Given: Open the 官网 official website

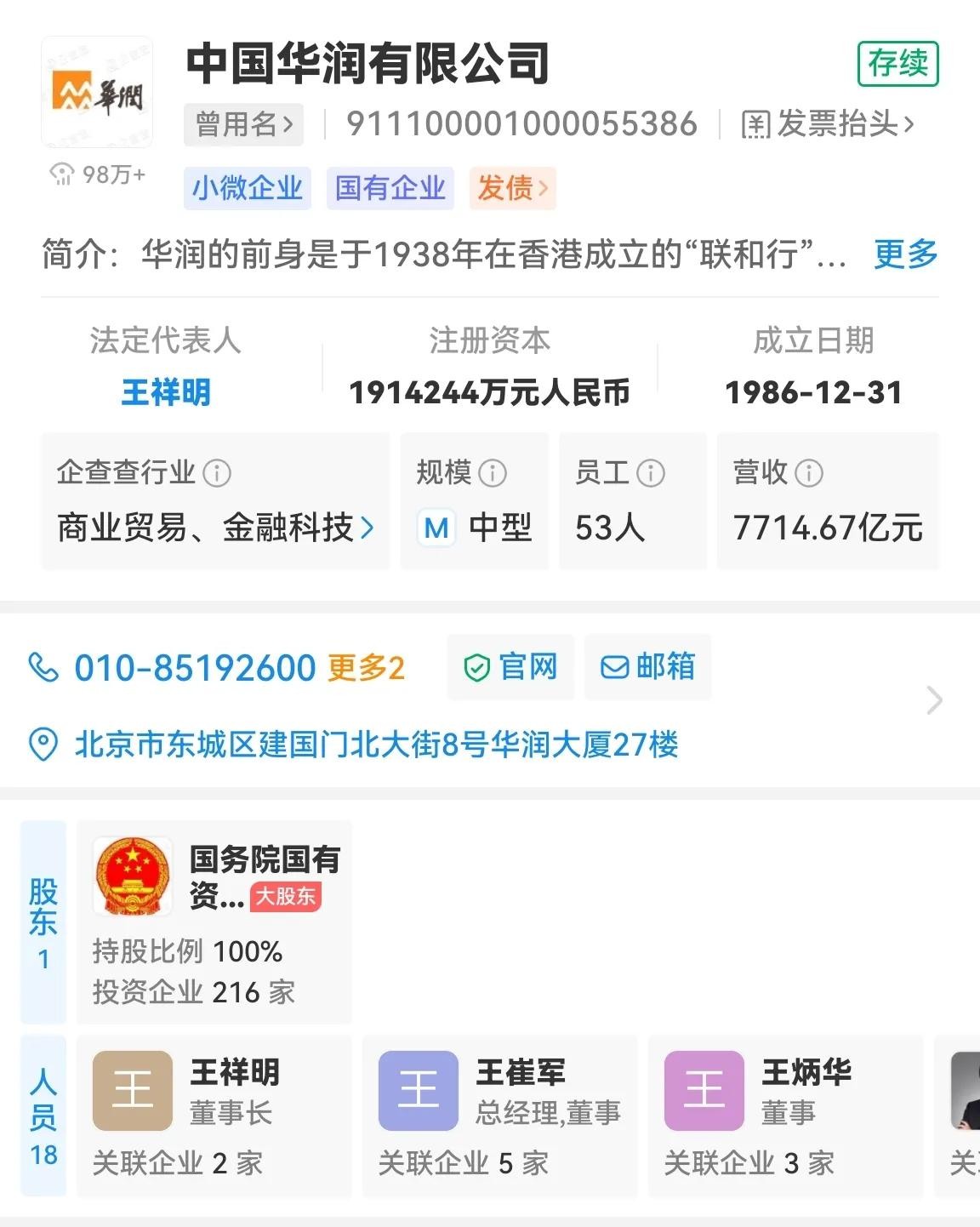Looking at the screenshot, I should point(511,667).
